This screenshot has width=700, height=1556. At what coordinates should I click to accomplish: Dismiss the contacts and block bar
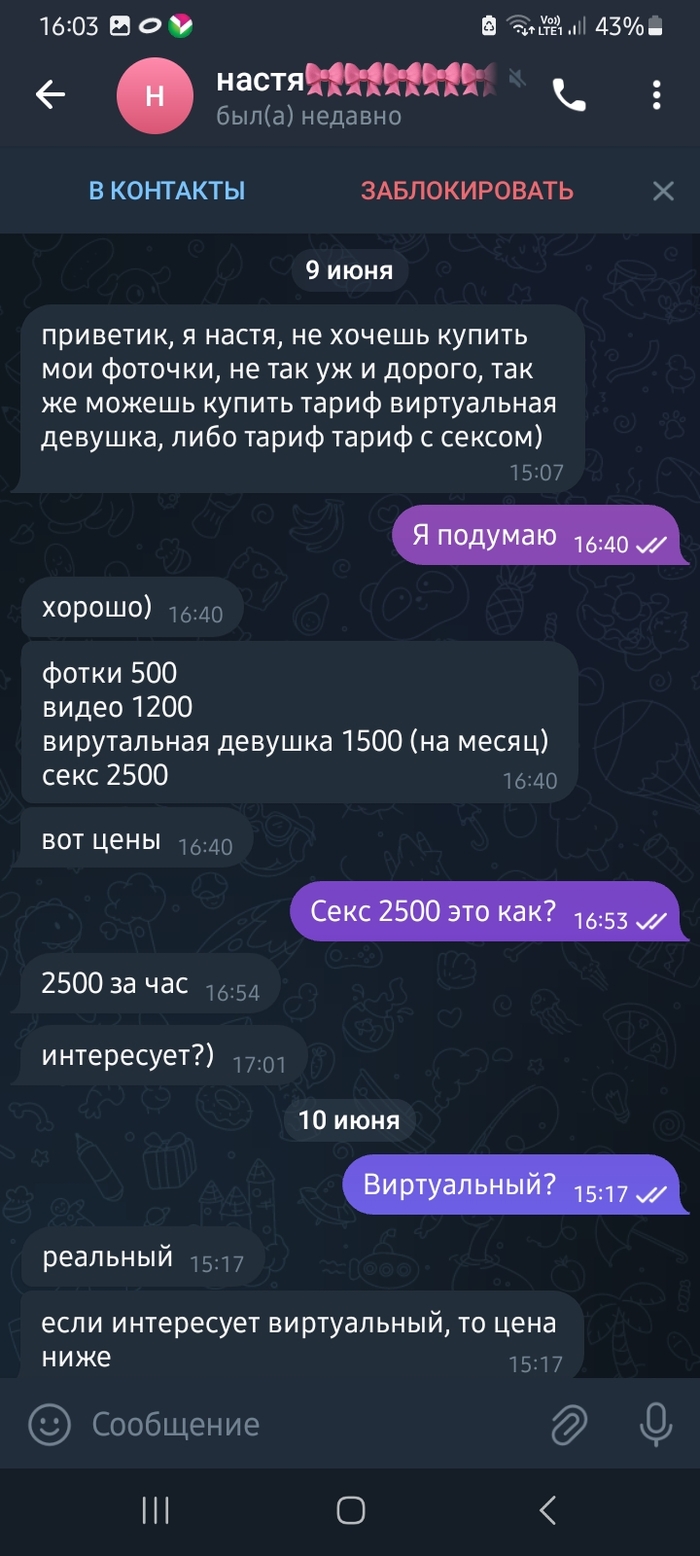coord(663,190)
